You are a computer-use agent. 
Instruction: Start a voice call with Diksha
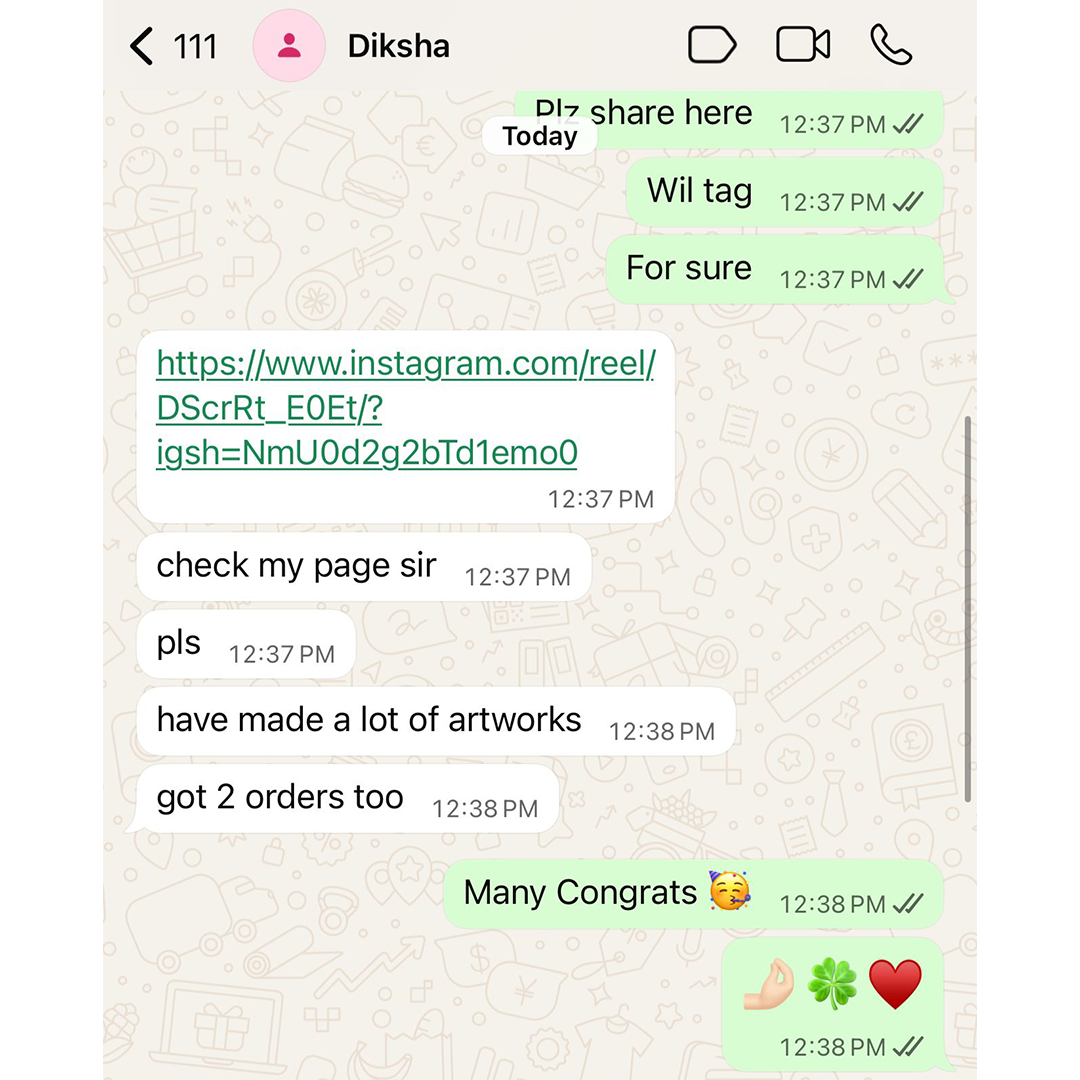[890, 45]
